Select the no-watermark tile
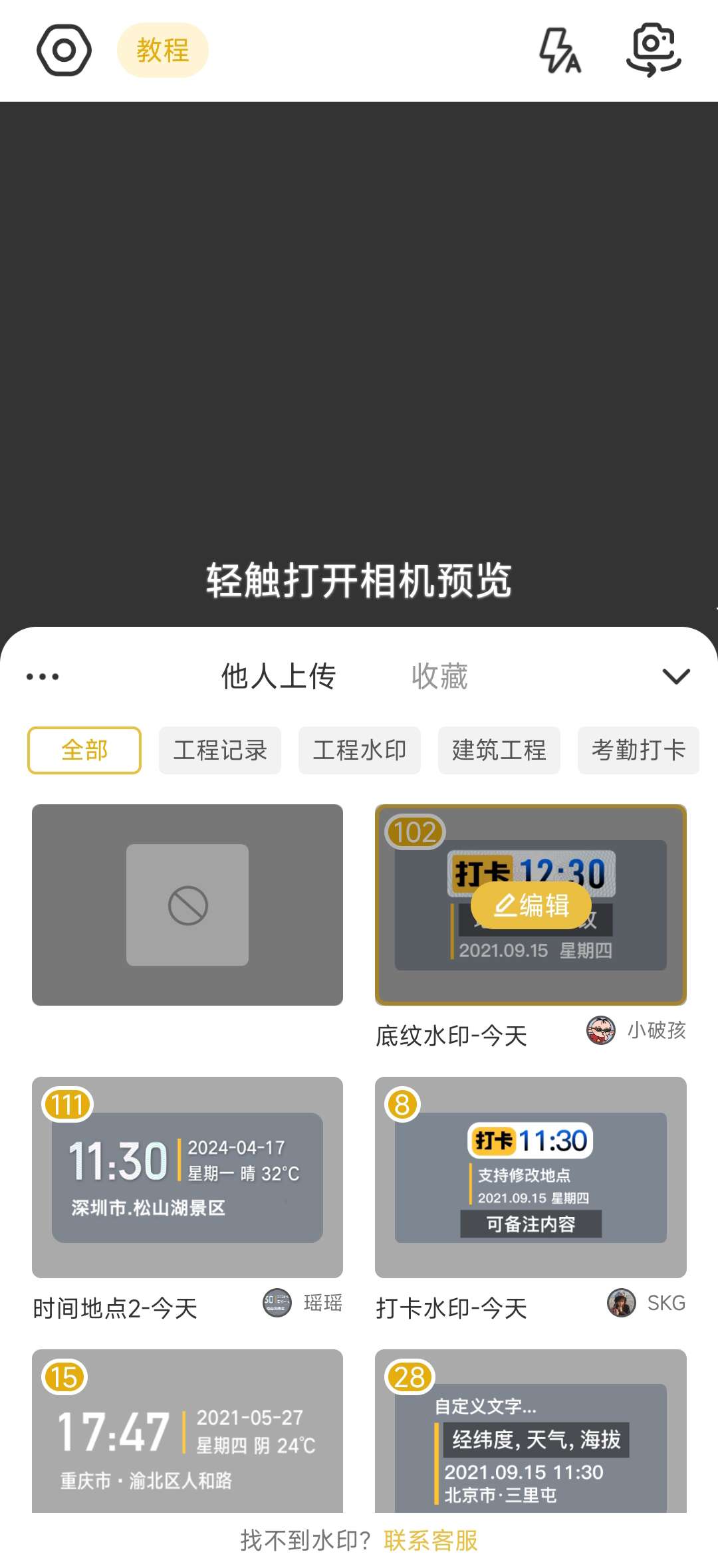 tap(187, 905)
